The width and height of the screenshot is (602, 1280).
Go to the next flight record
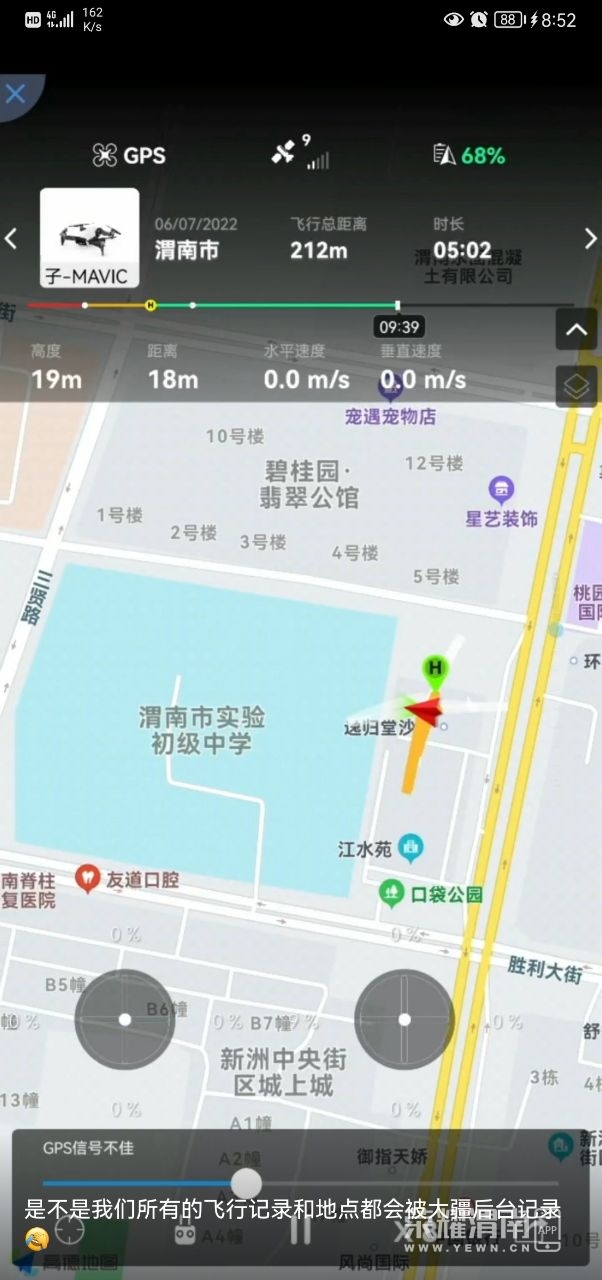[x=590, y=239]
